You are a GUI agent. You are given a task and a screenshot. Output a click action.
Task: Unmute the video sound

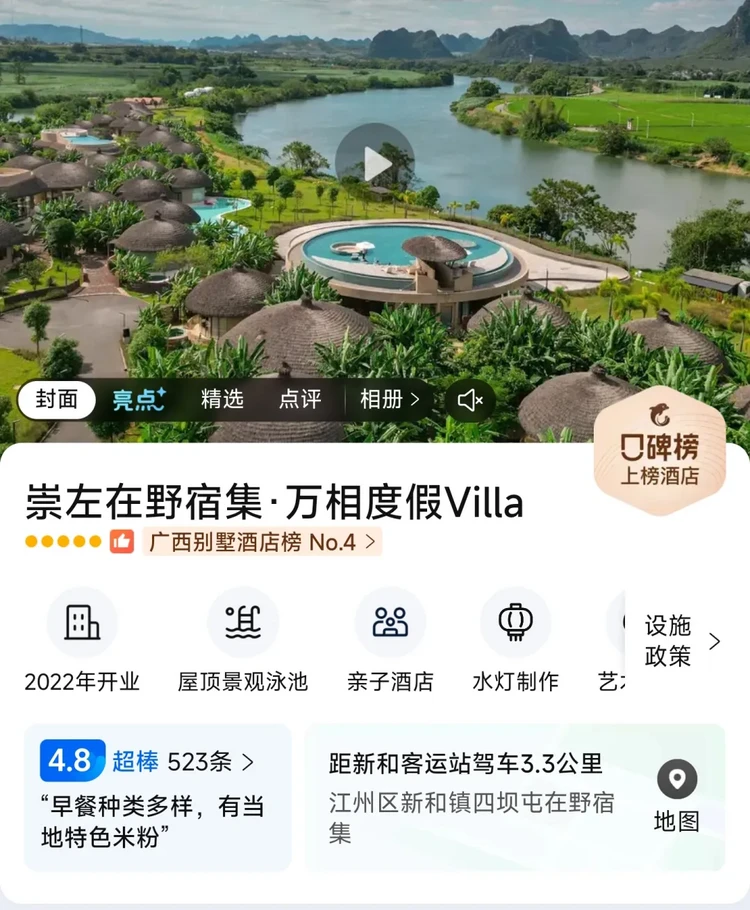pos(470,401)
